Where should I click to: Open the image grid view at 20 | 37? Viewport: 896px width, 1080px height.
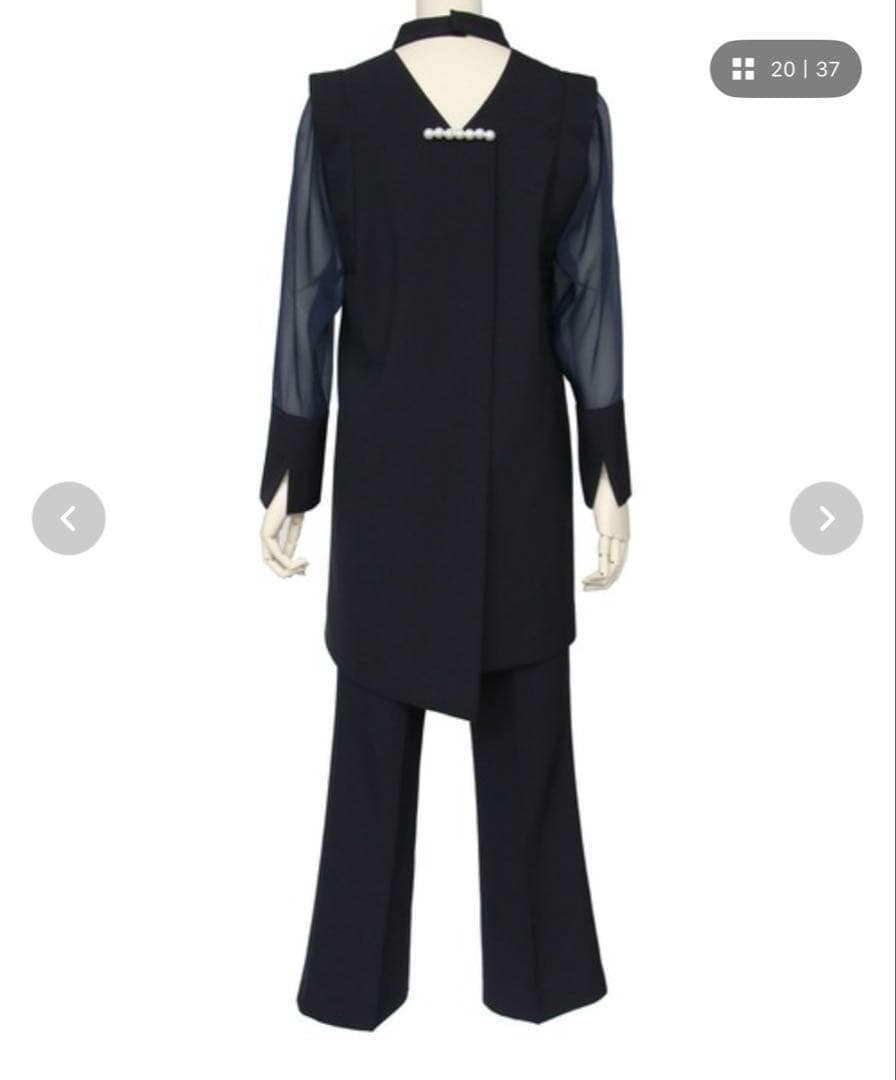[x=785, y=69]
